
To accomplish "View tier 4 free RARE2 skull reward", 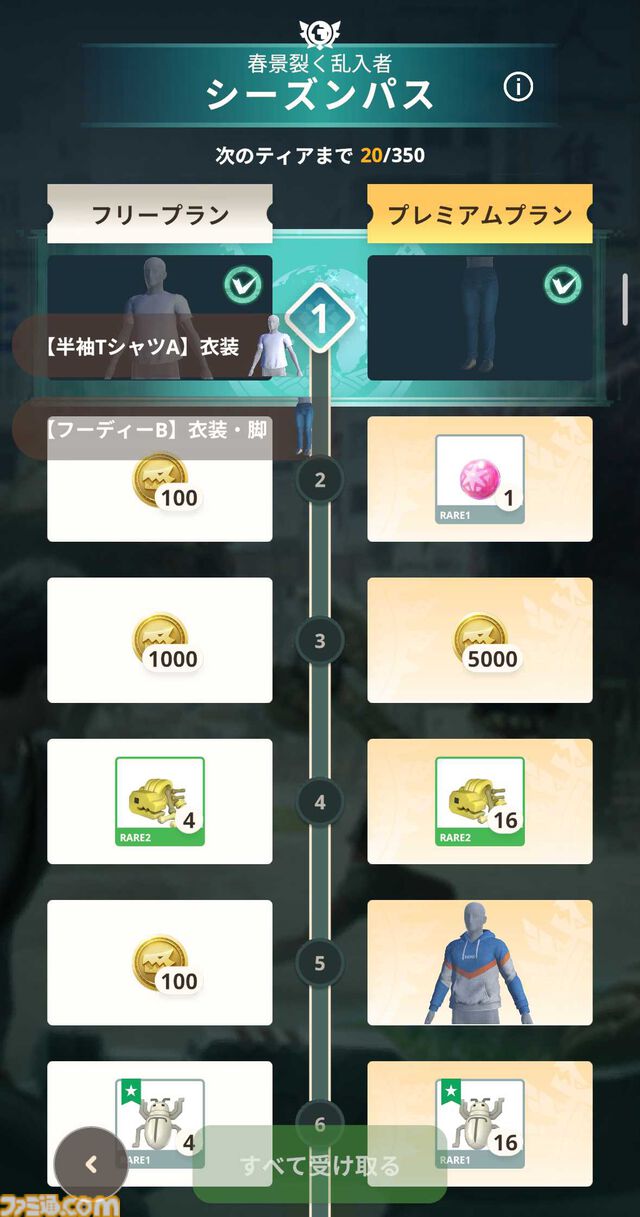I will 160,801.
